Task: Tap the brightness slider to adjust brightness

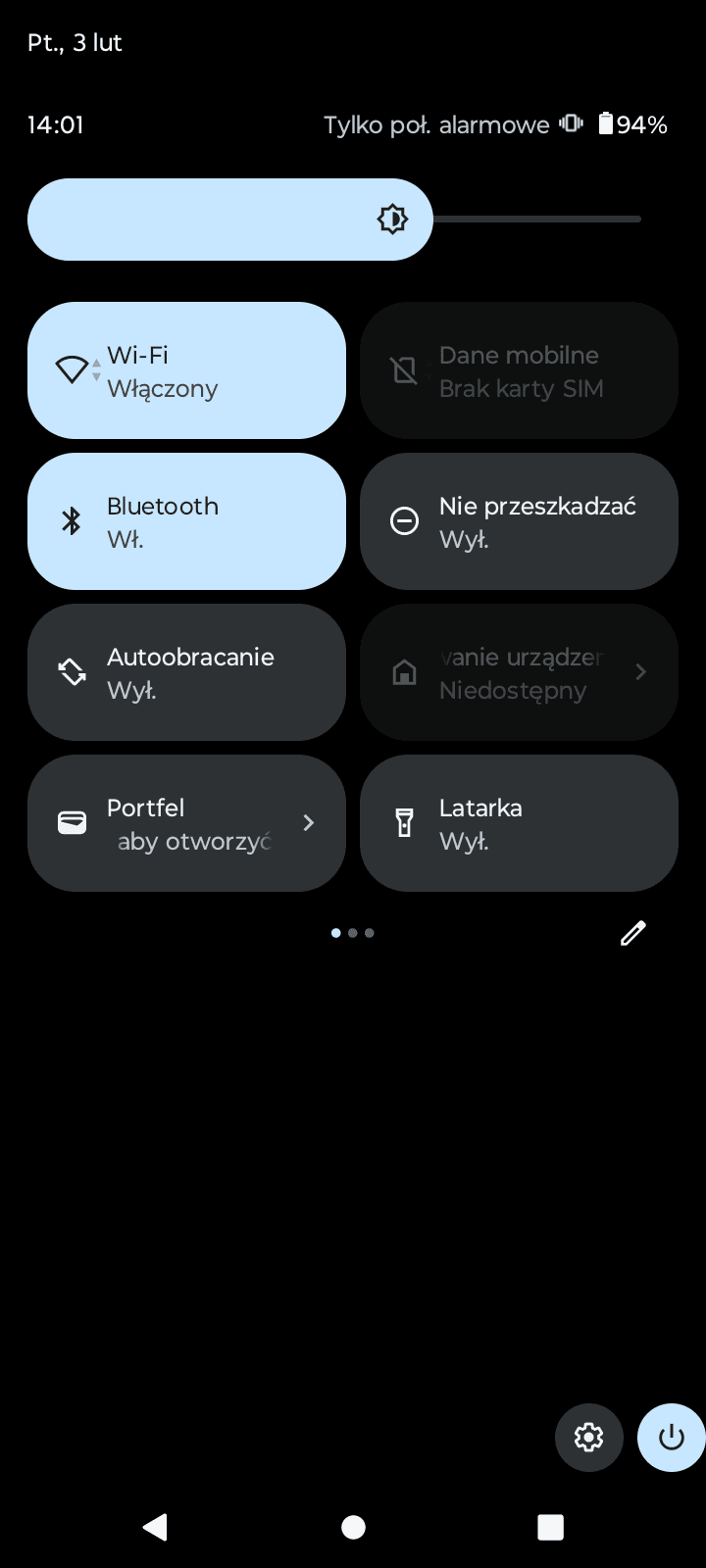Action: (334, 220)
